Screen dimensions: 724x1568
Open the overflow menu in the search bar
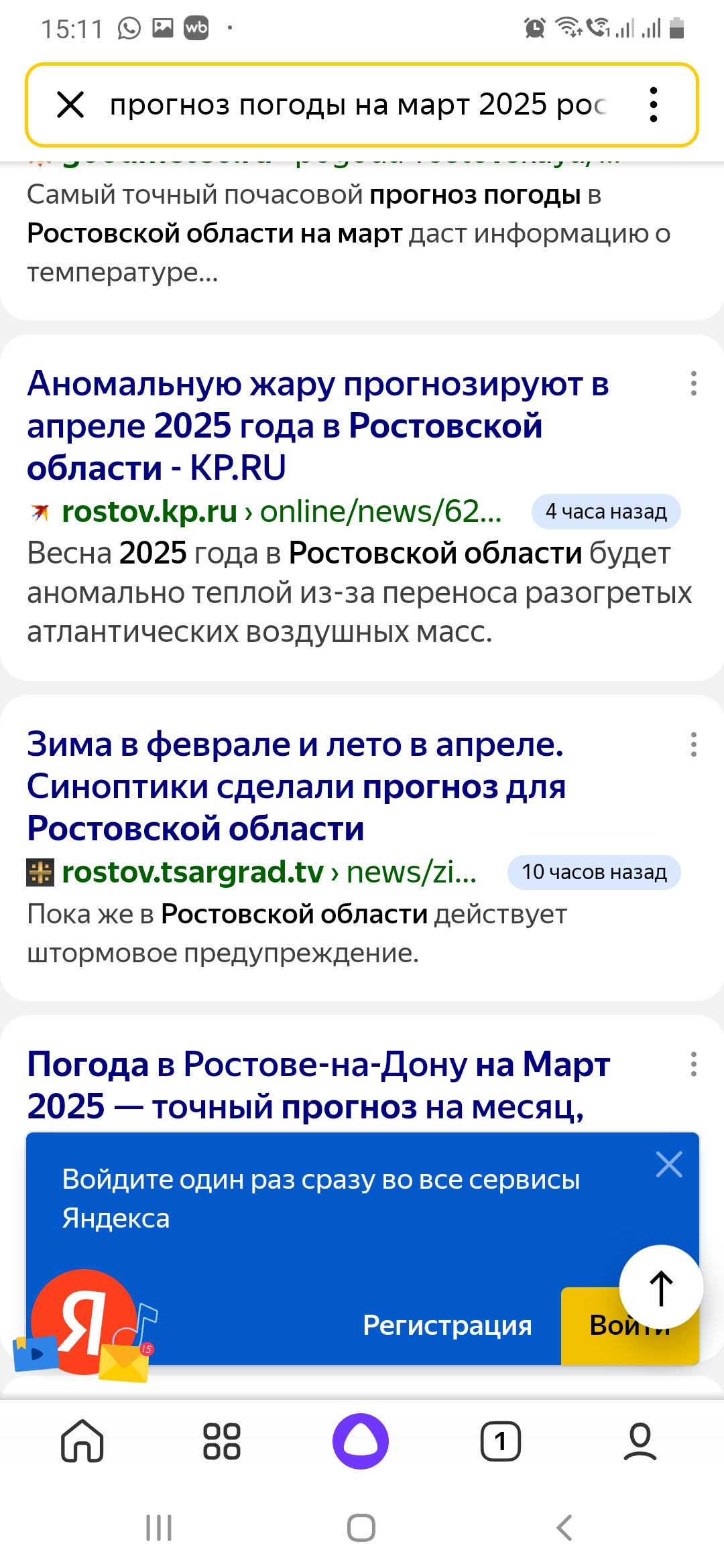point(653,105)
